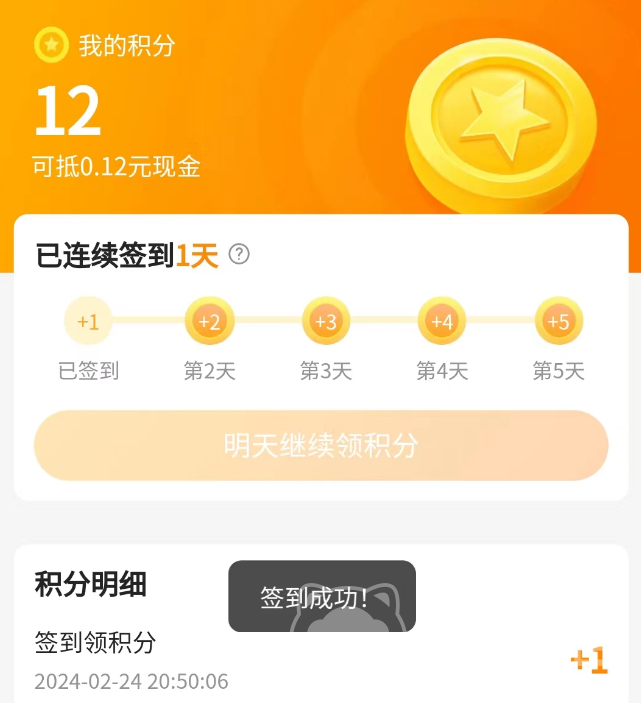Screen dimensions: 641x703
Task: Open the help icon beside 已连续签到1天
Action: click(x=239, y=254)
